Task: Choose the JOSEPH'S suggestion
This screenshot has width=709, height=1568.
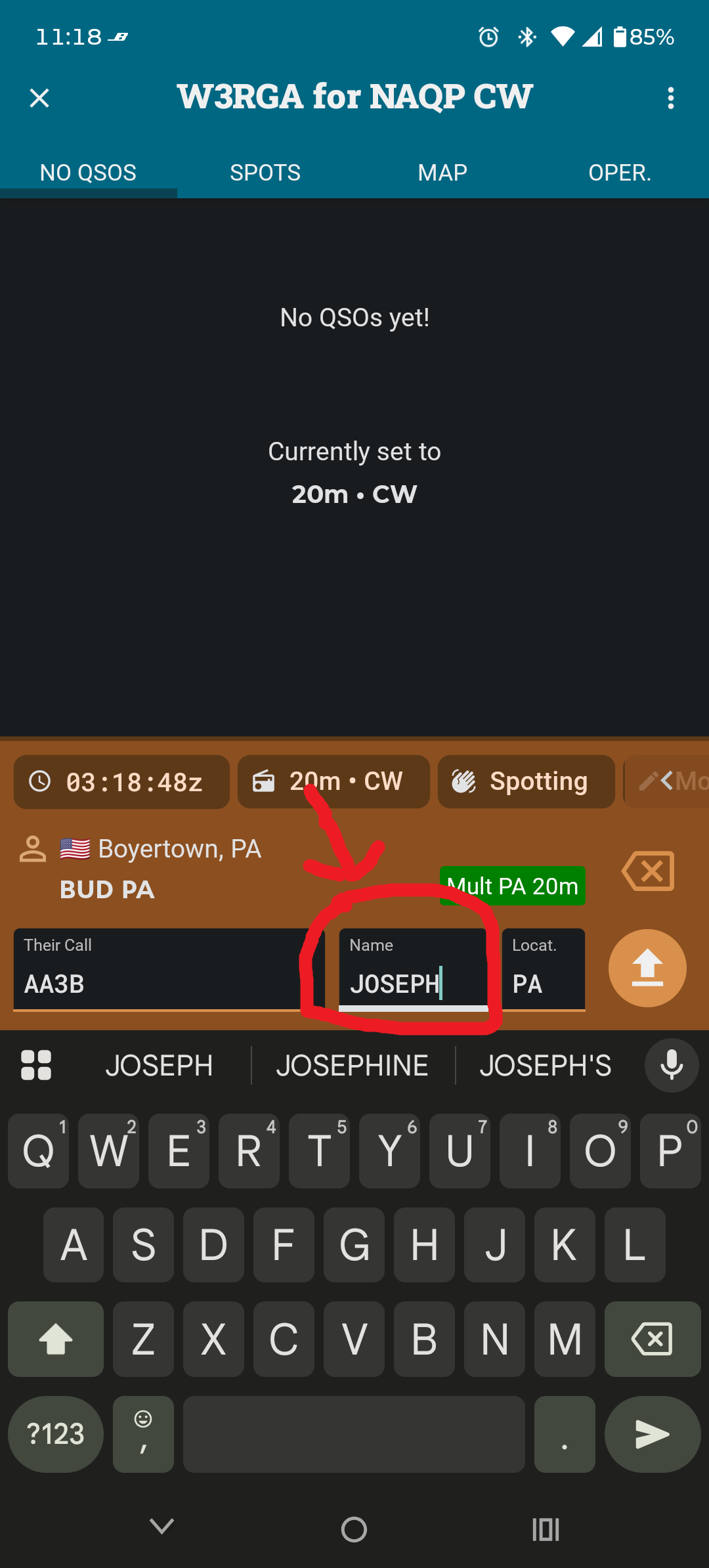Action: 546,1066
